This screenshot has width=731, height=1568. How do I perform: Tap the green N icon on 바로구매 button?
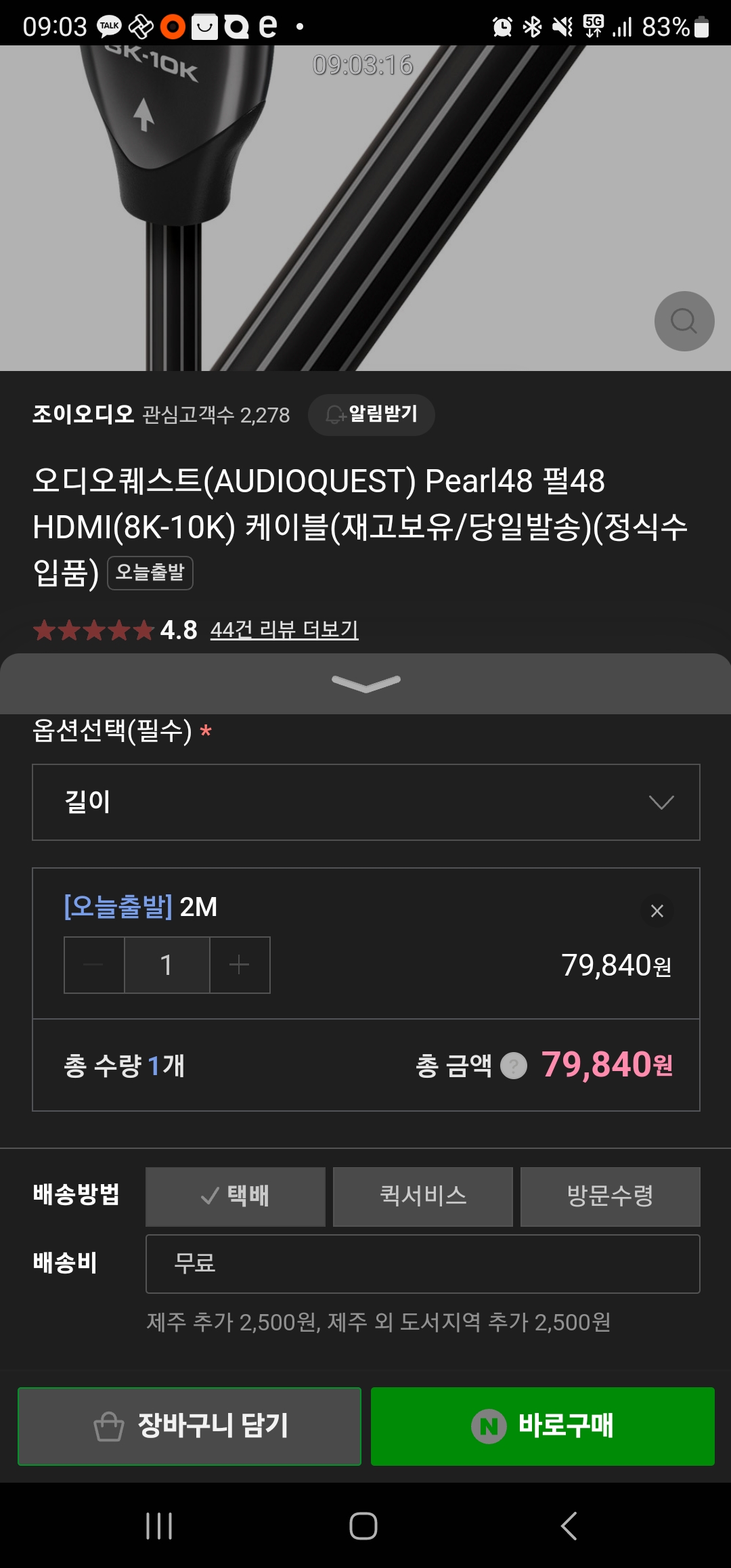(489, 1427)
